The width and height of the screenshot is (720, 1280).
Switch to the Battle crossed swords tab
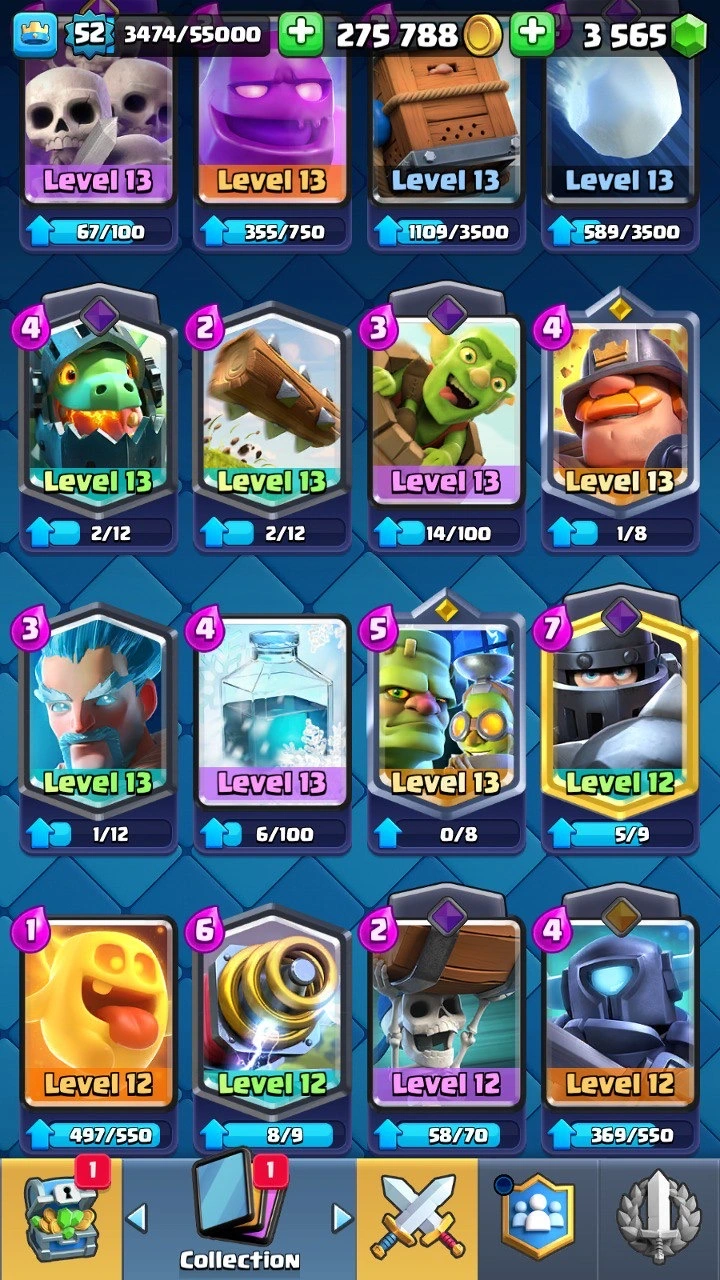[416, 1220]
